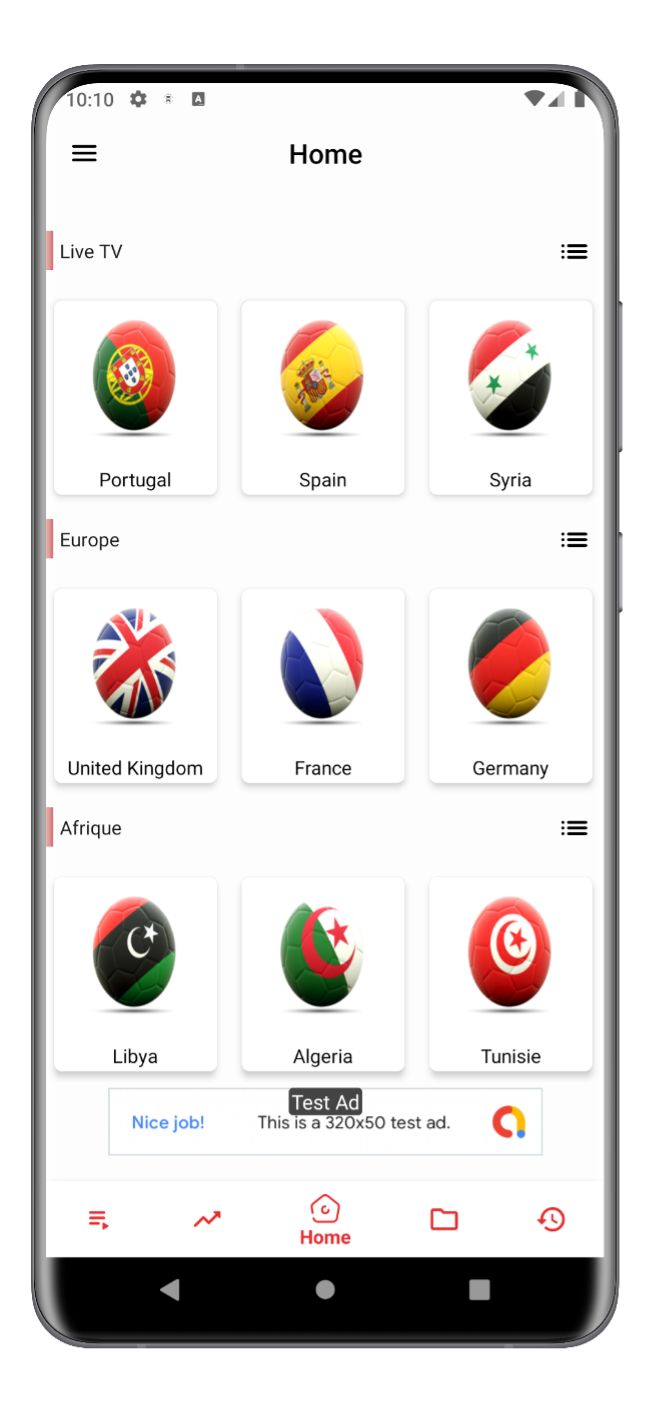Tap the system back button

(x=170, y=1290)
